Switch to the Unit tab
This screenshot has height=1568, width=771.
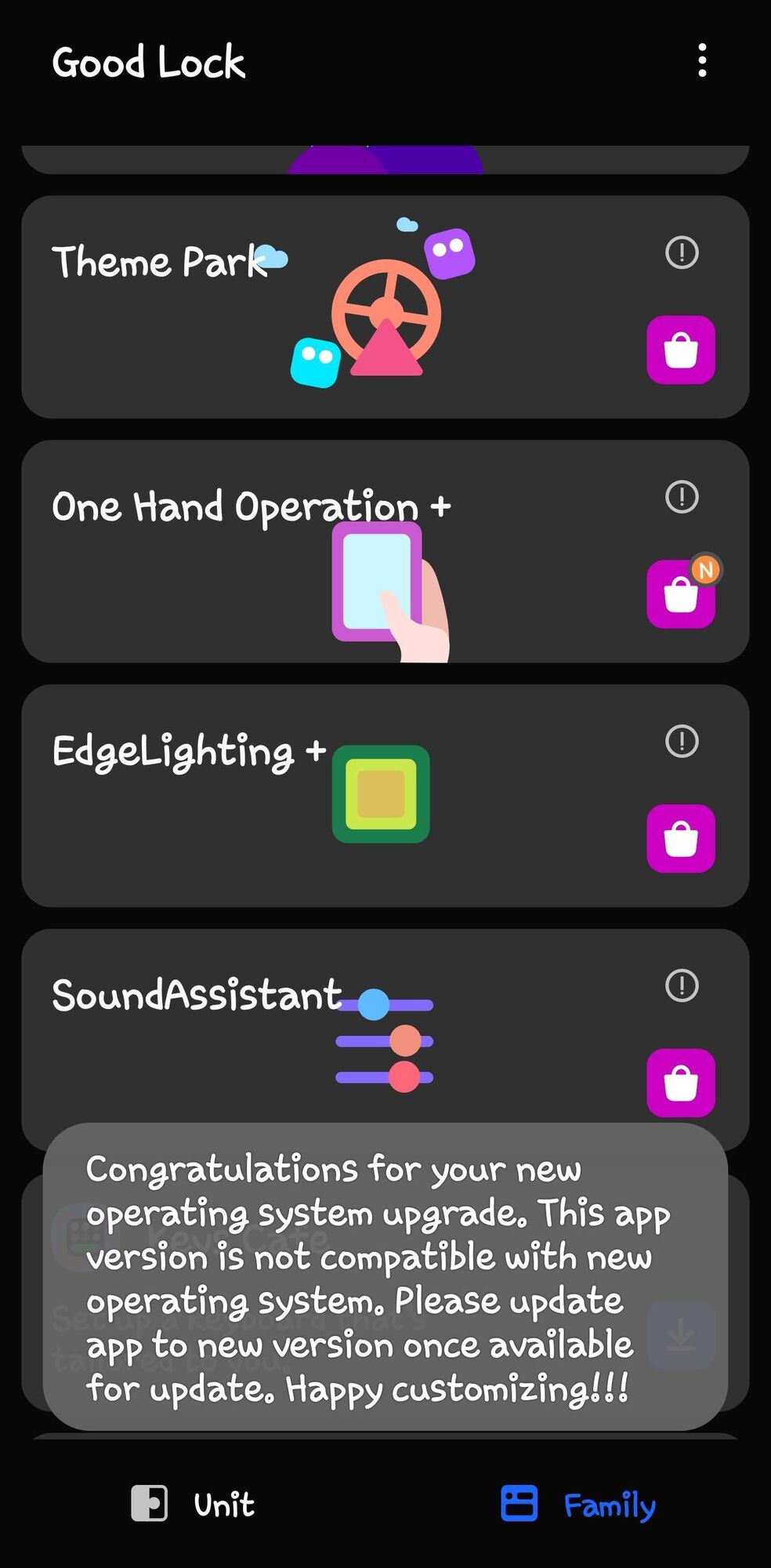tap(193, 1504)
